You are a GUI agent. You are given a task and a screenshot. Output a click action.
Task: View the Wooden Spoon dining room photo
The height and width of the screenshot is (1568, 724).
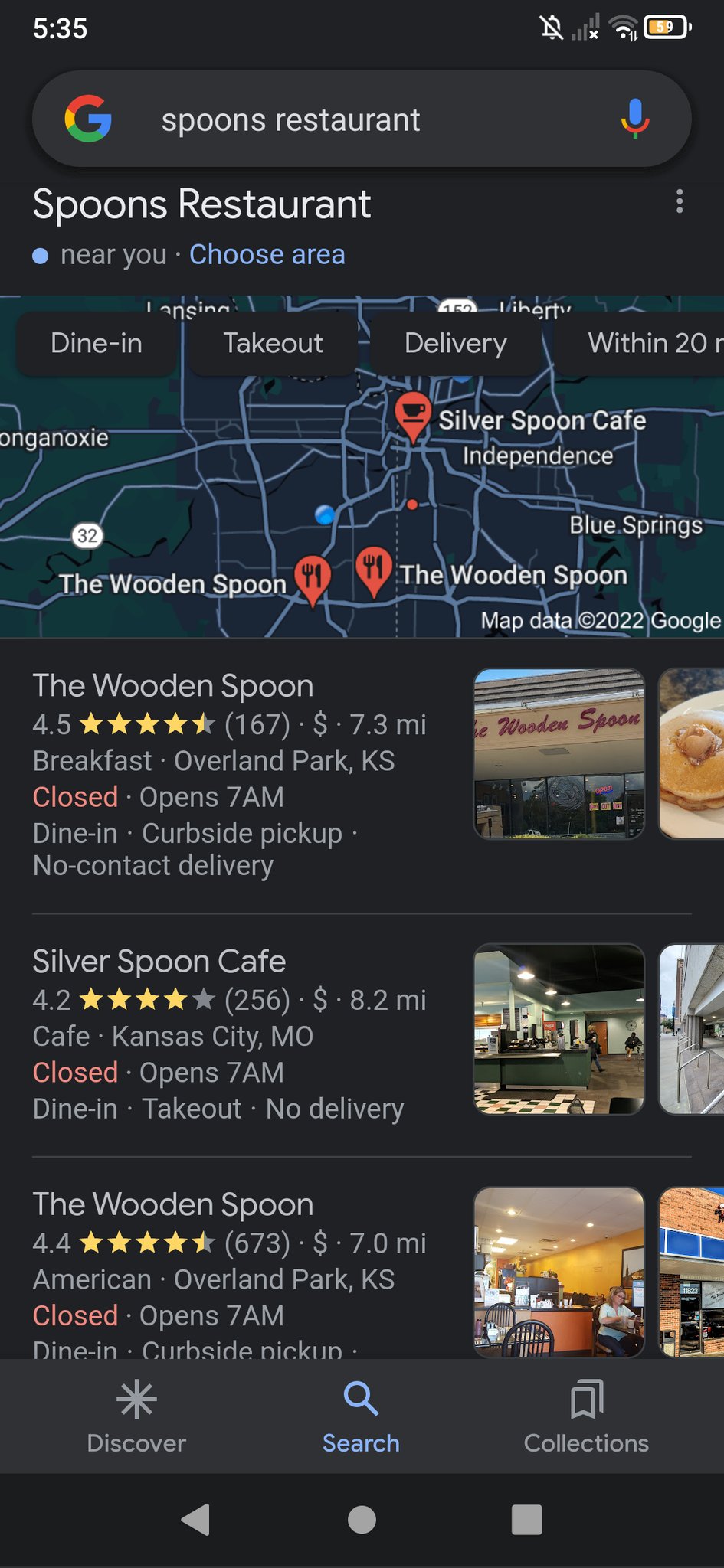(559, 1271)
